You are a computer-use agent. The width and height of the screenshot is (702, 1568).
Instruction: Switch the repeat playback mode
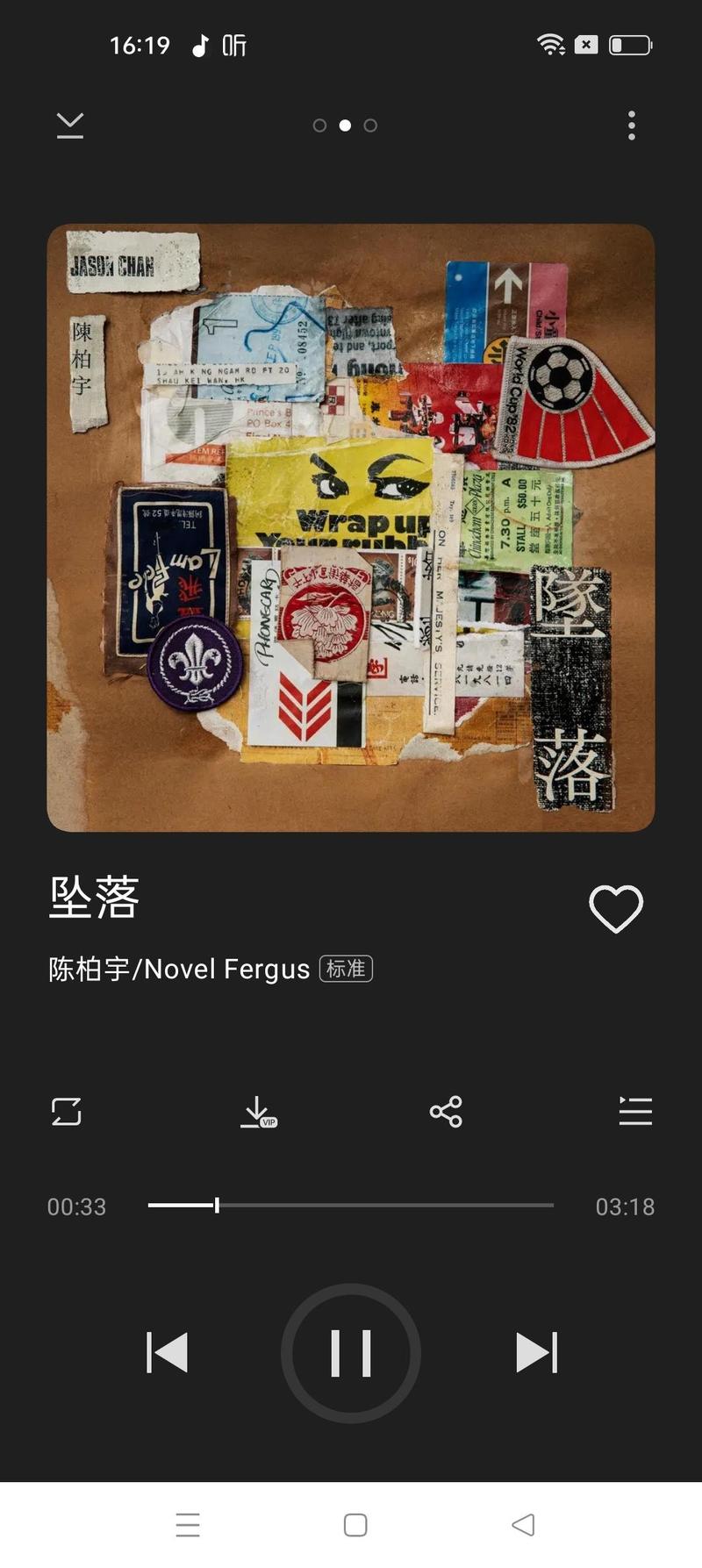[67, 1112]
